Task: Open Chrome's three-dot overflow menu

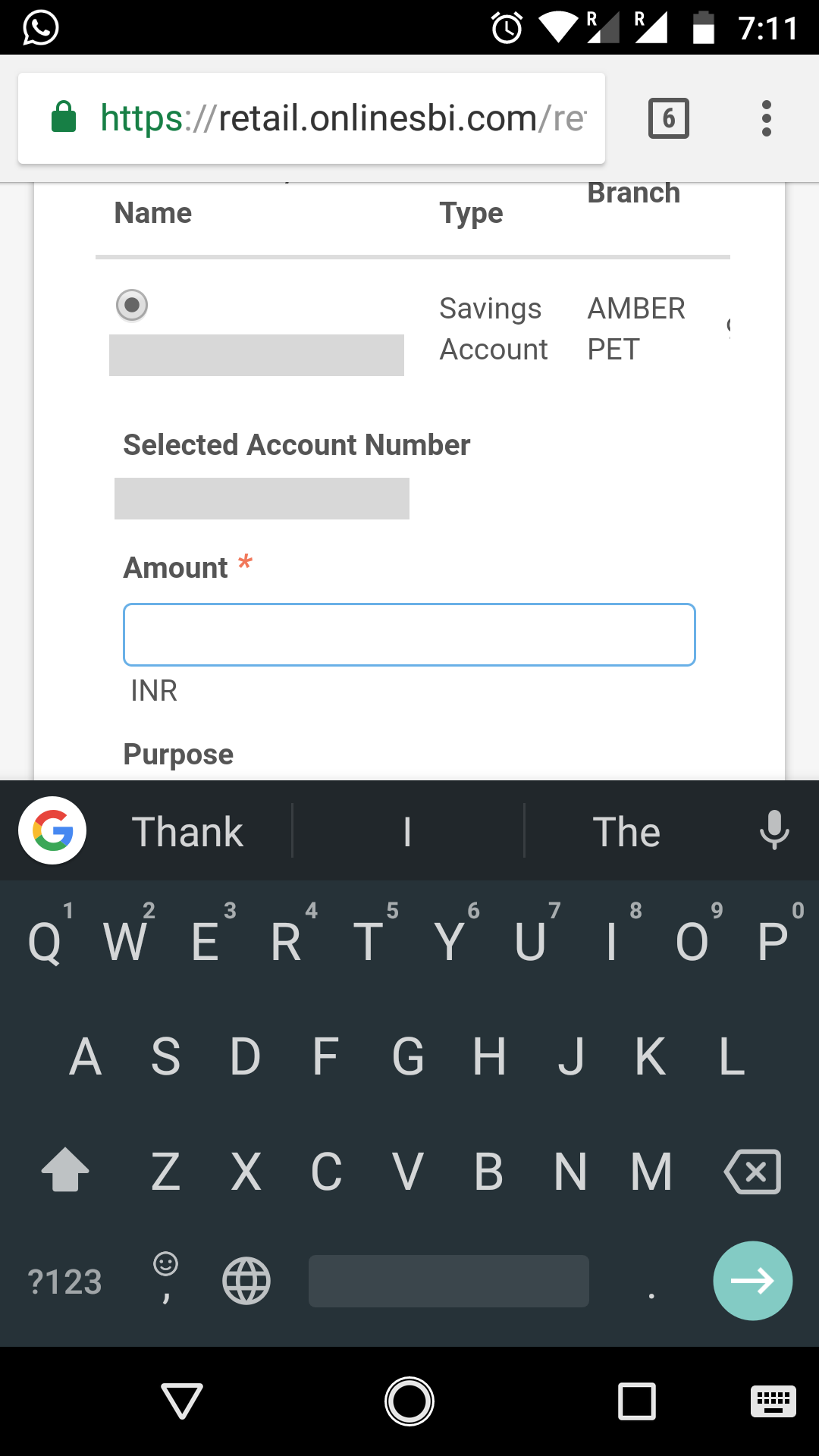Action: pyautogui.click(x=766, y=118)
